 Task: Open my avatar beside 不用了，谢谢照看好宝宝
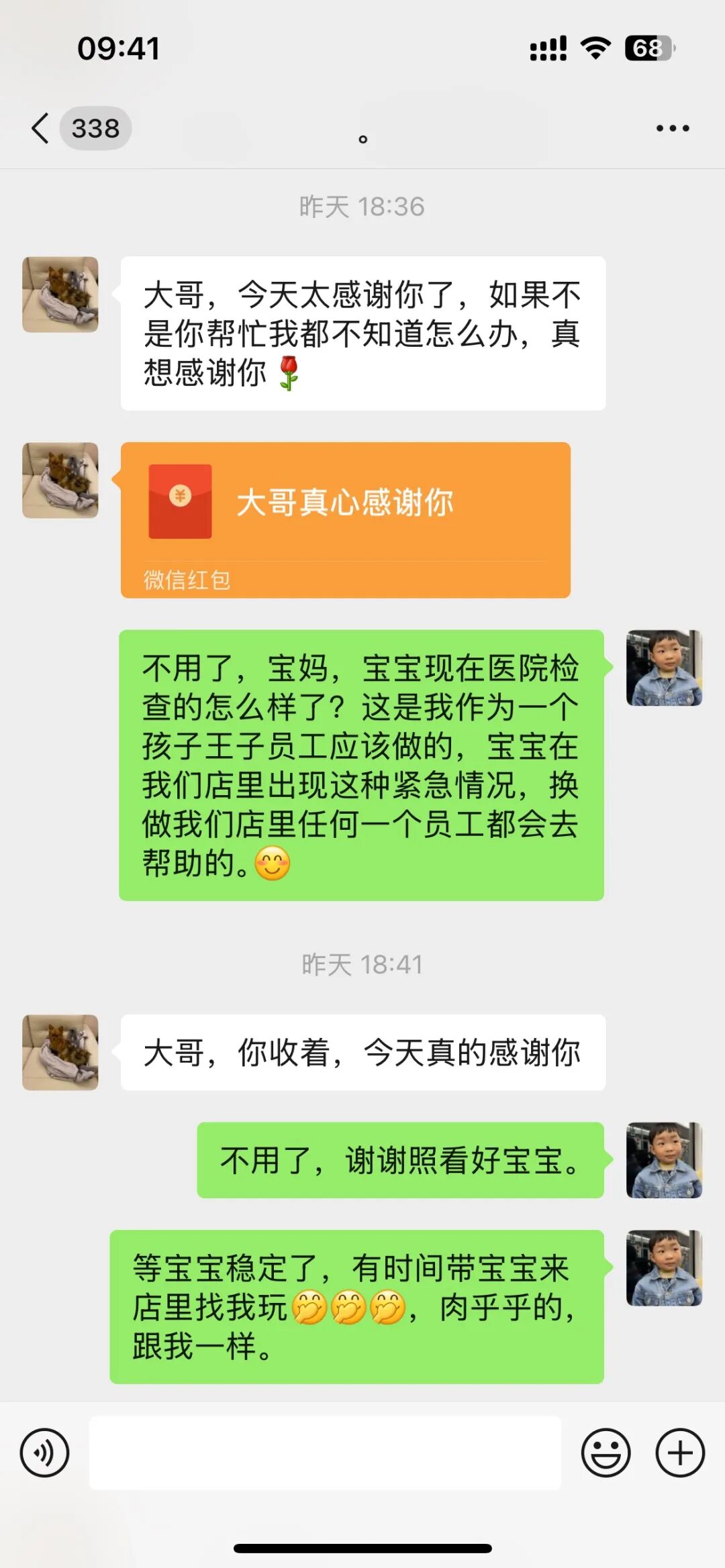(x=663, y=1159)
